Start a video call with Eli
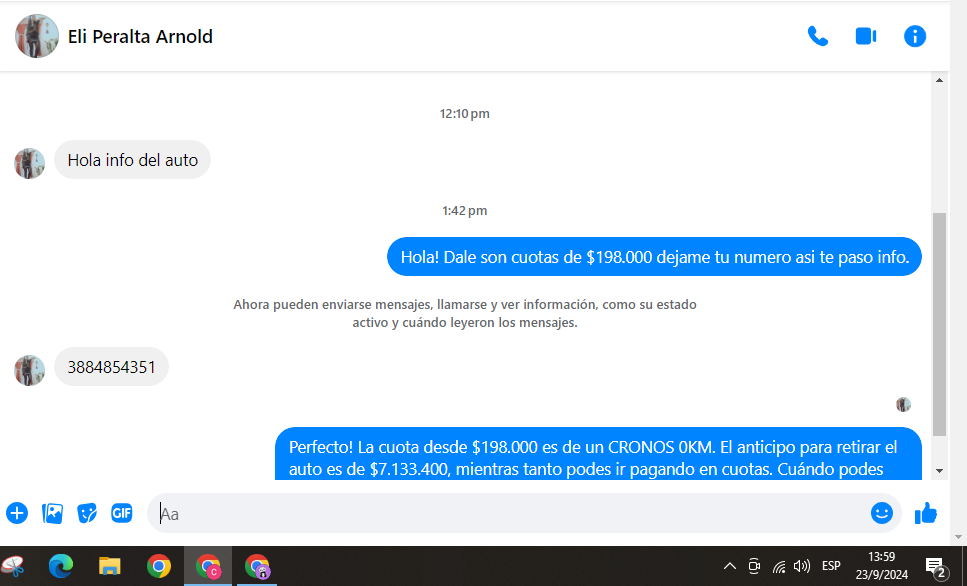Viewport: 967px width, 586px height. [866, 36]
